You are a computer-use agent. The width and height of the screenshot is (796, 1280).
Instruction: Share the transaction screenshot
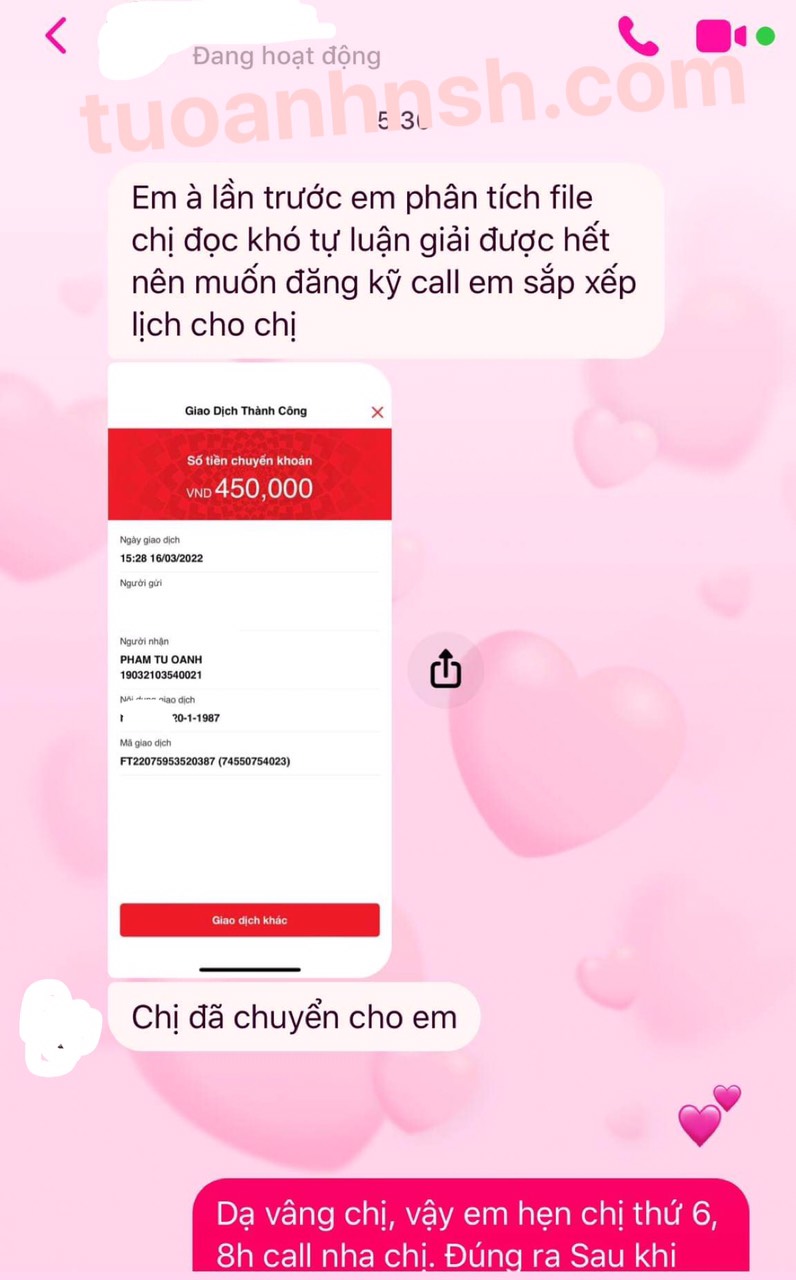tap(446, 669)
